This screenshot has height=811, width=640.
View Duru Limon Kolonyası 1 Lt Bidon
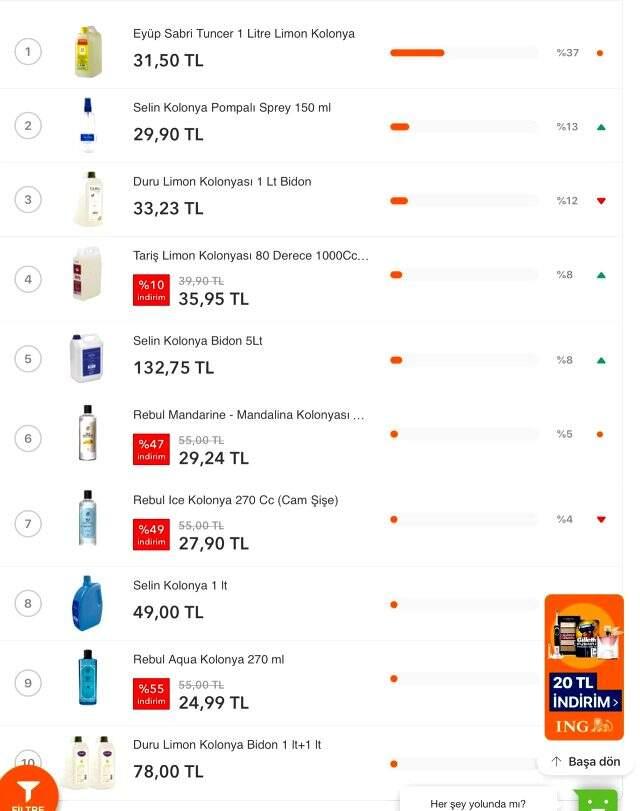tap(222, 182)
